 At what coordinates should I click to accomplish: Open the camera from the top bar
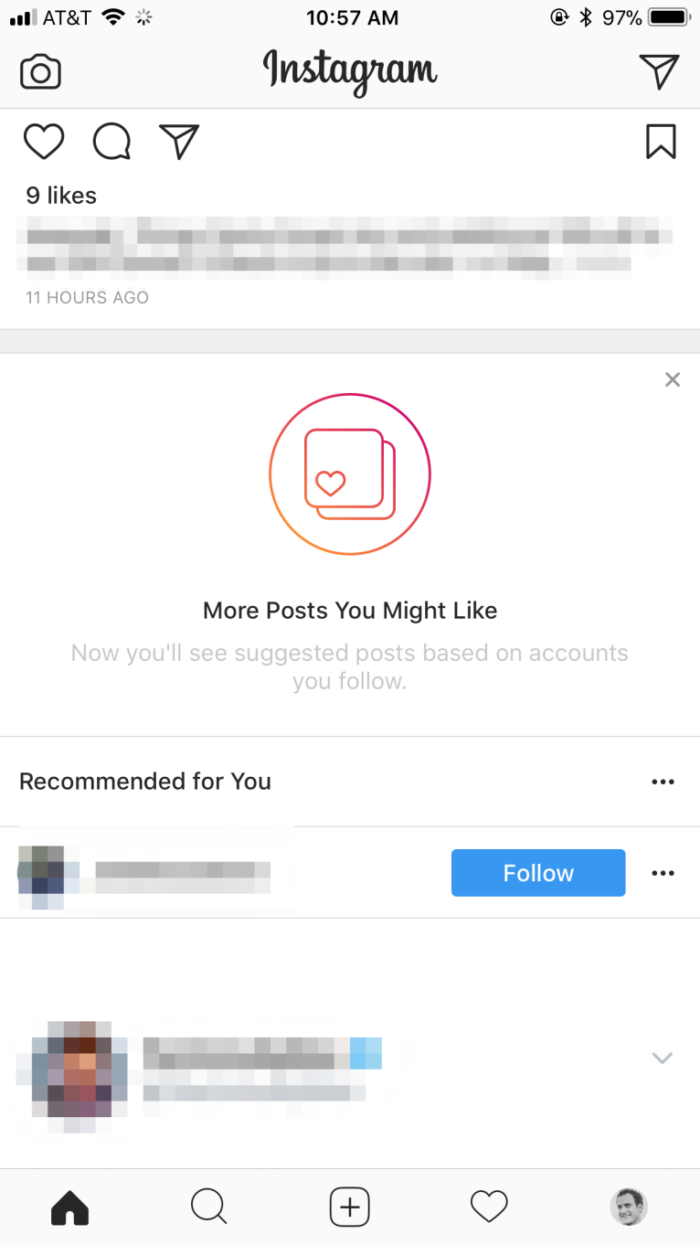click(x=41, y=72)
